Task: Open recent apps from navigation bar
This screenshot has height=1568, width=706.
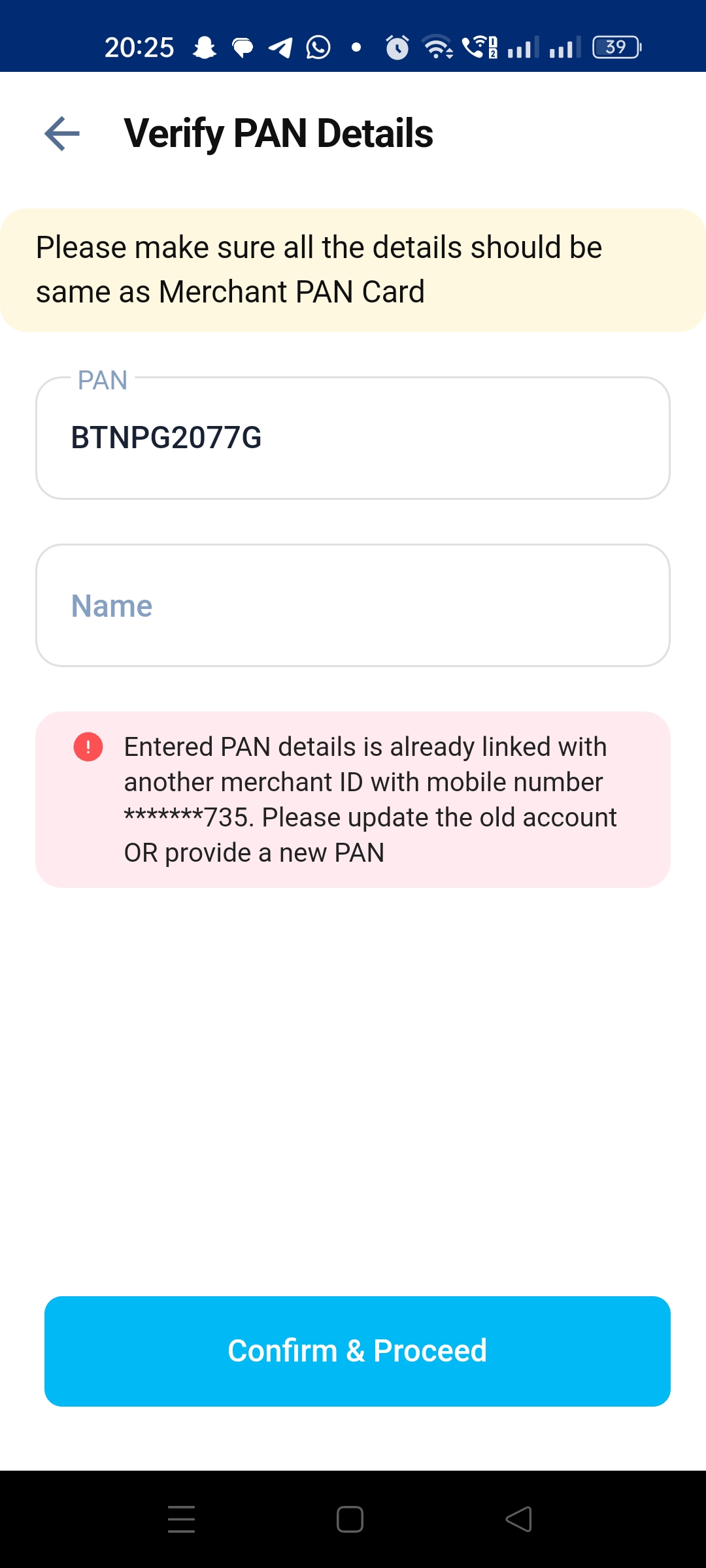Action: click(182, 1519)
